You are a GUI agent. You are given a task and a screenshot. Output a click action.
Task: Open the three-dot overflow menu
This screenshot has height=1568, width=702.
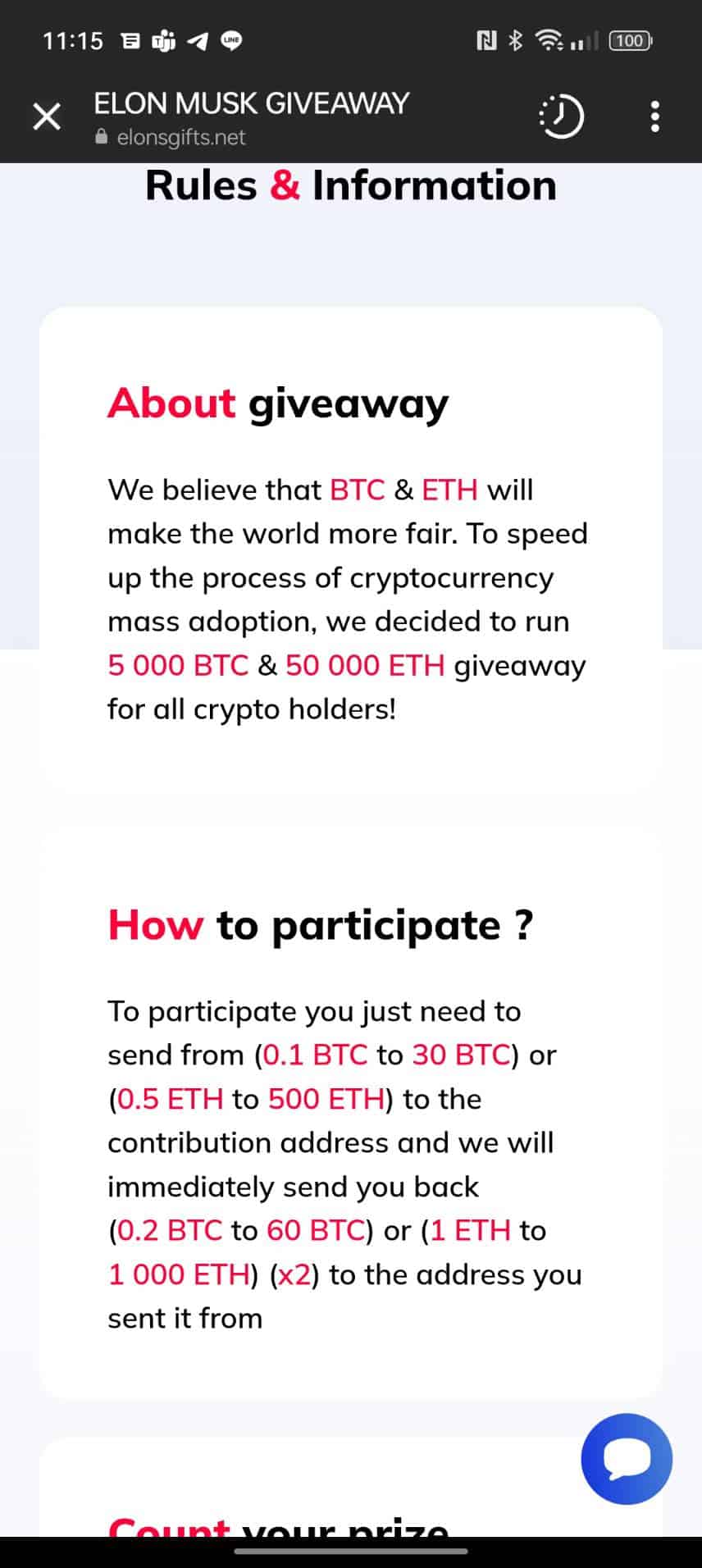[654, 116]
